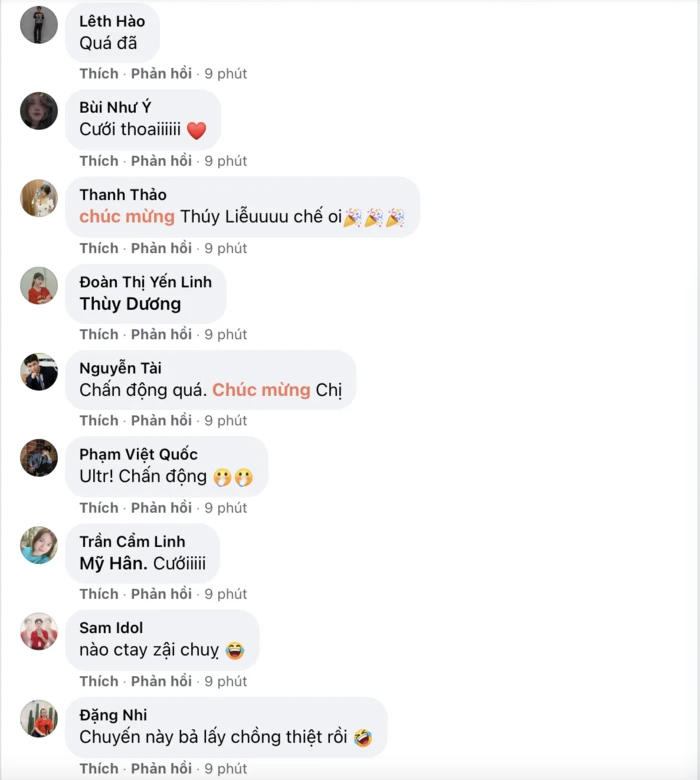This screenshot has height=780, width=700.
Task: Reply to Bùi Như Ý's comment
Action: (x=161, y=161)
